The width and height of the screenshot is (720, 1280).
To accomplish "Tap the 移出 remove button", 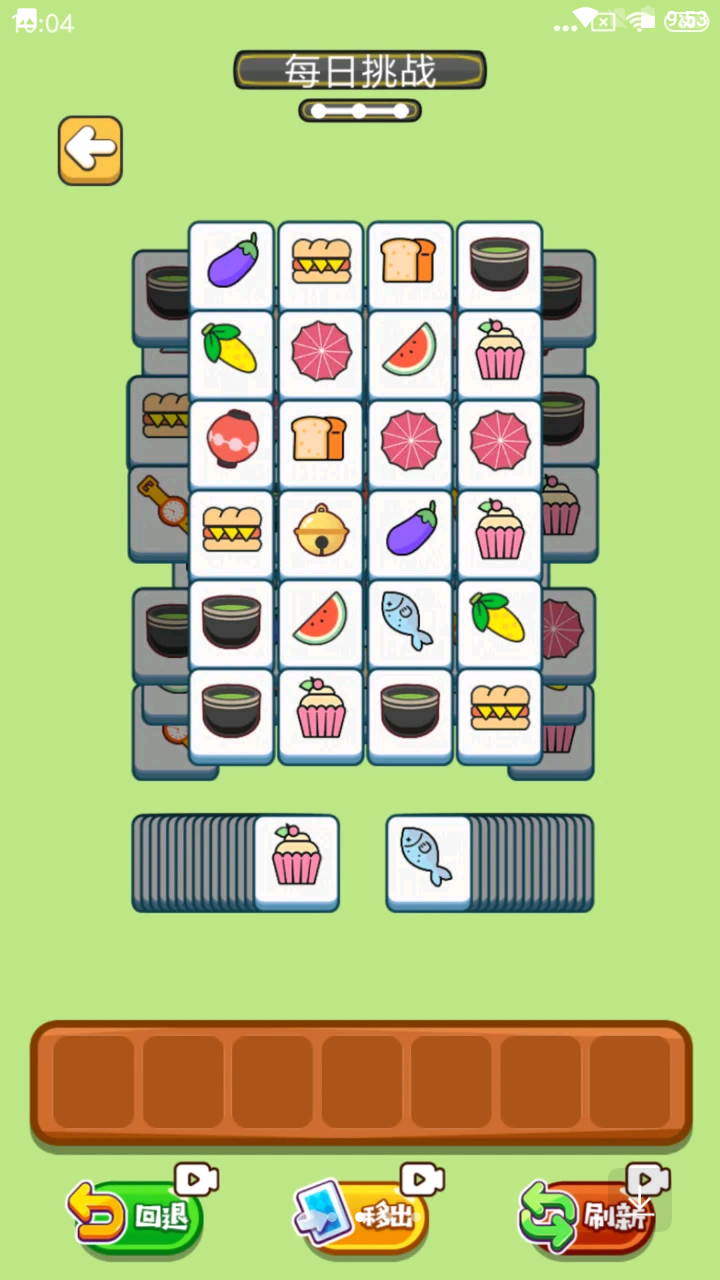I will click(x=362, y=1215).
